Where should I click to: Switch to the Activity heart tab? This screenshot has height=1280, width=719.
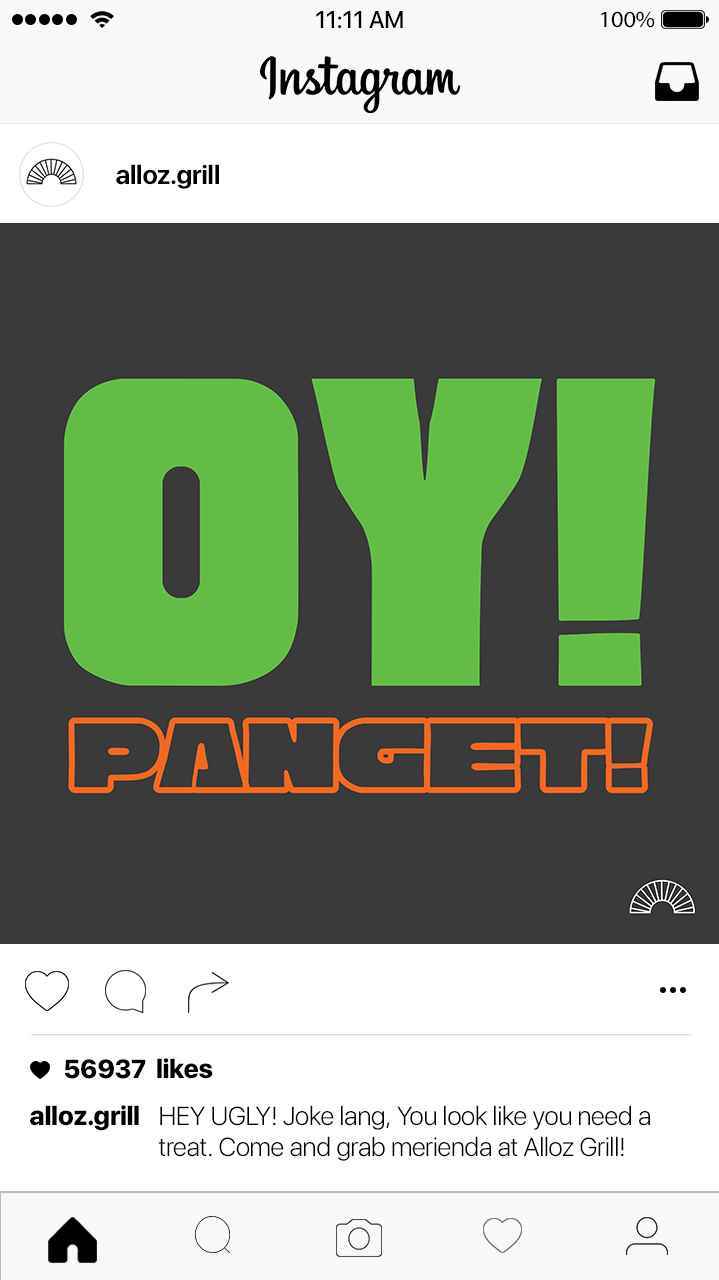pyautogui.click(x=502, y=1236)
